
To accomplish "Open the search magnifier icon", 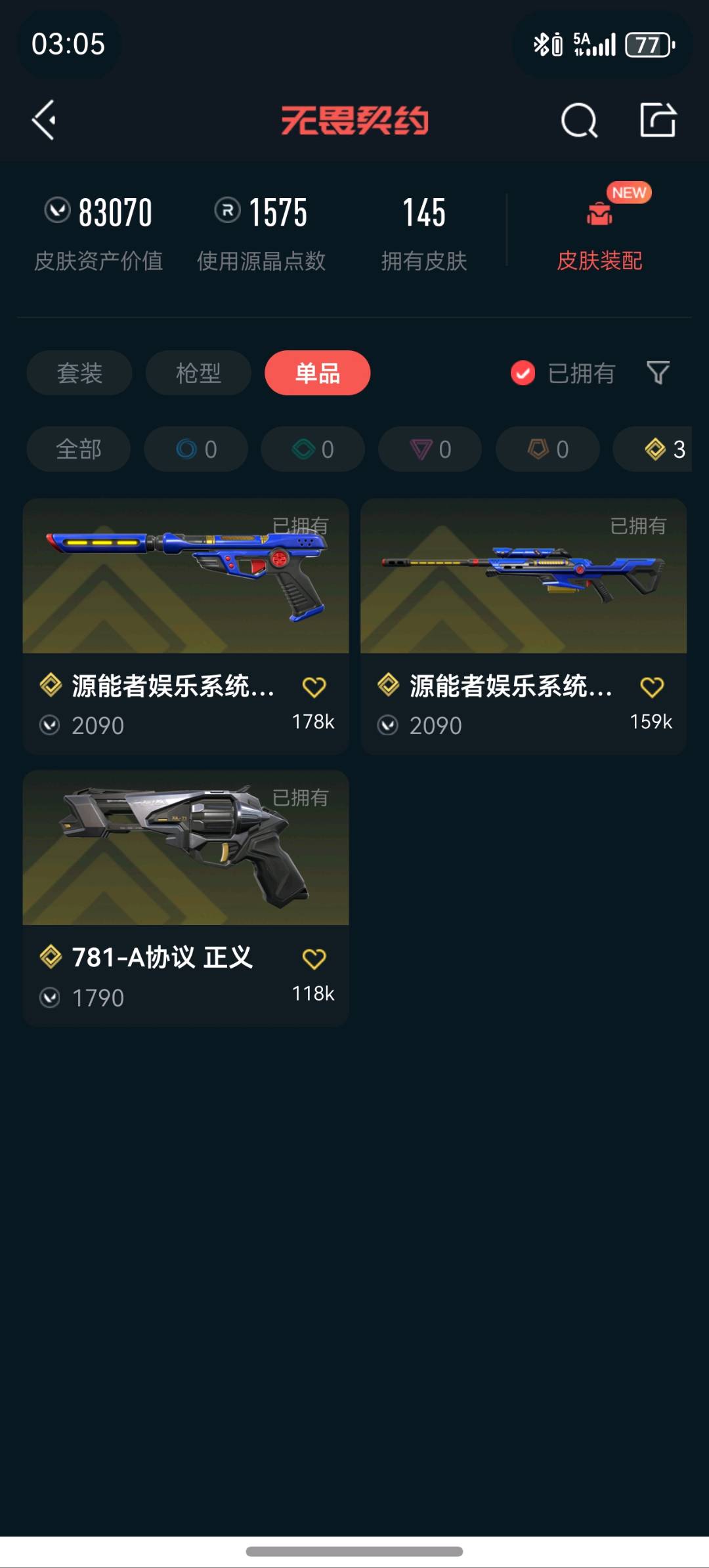I will point(579,121).
